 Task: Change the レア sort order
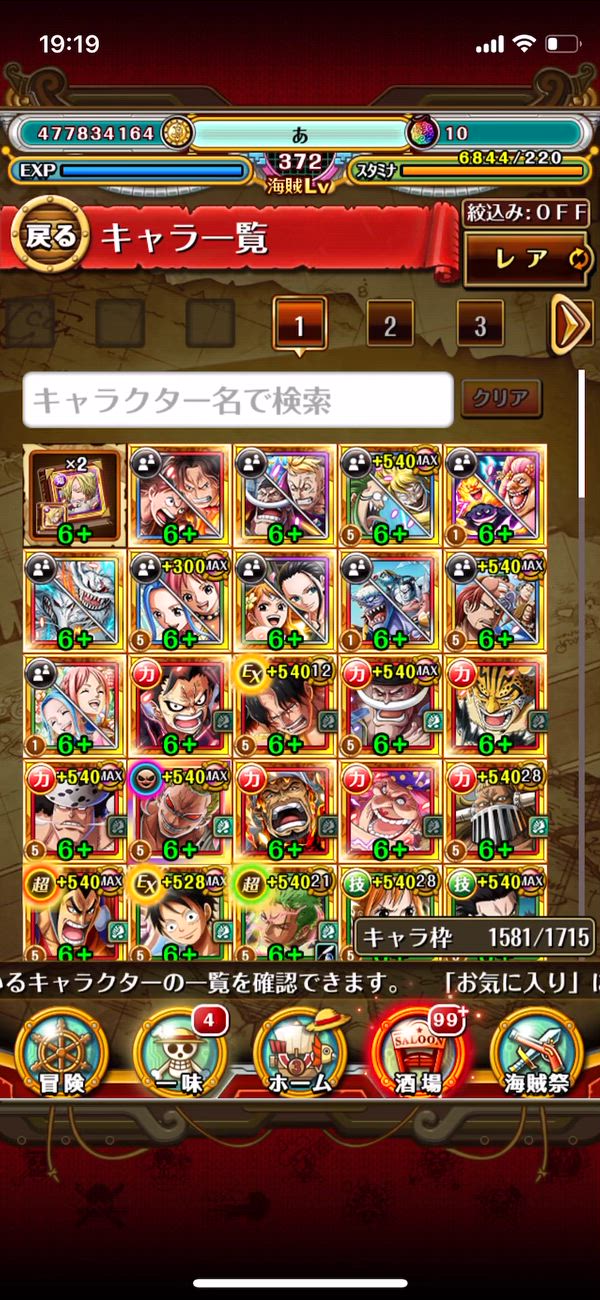[x=525, y=259]
